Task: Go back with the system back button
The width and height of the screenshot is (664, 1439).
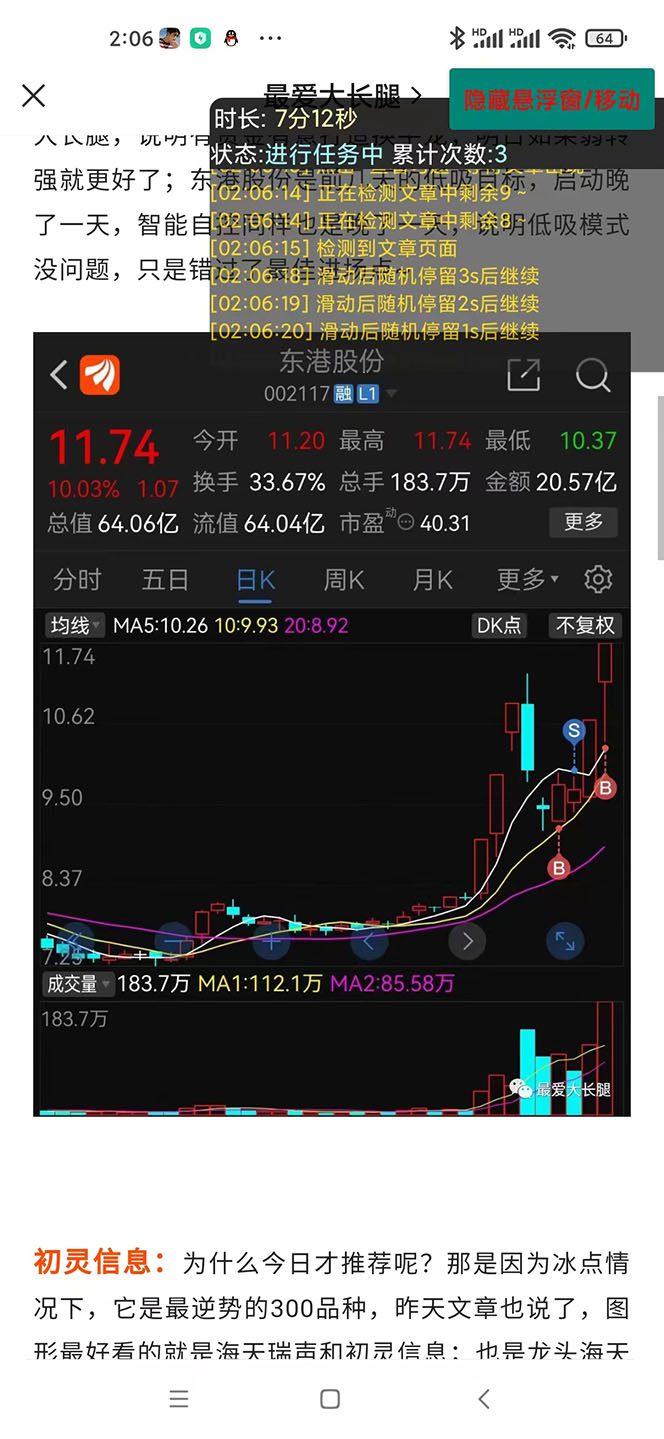Action: point(484,1399)
